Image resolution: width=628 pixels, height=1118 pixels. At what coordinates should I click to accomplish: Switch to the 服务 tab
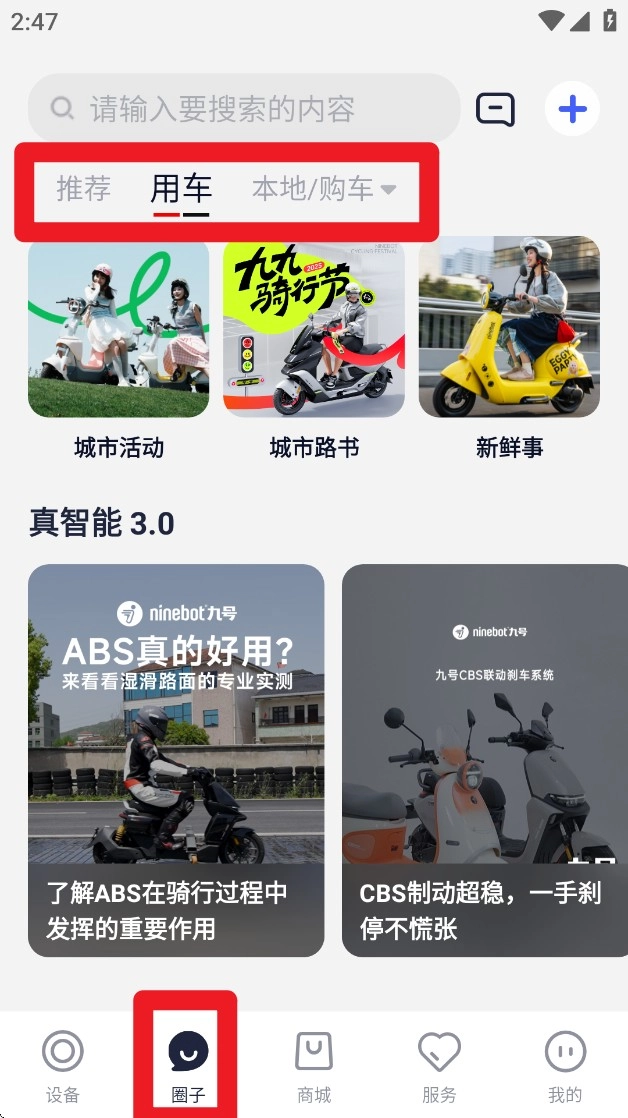click(x=439, y=1066)
